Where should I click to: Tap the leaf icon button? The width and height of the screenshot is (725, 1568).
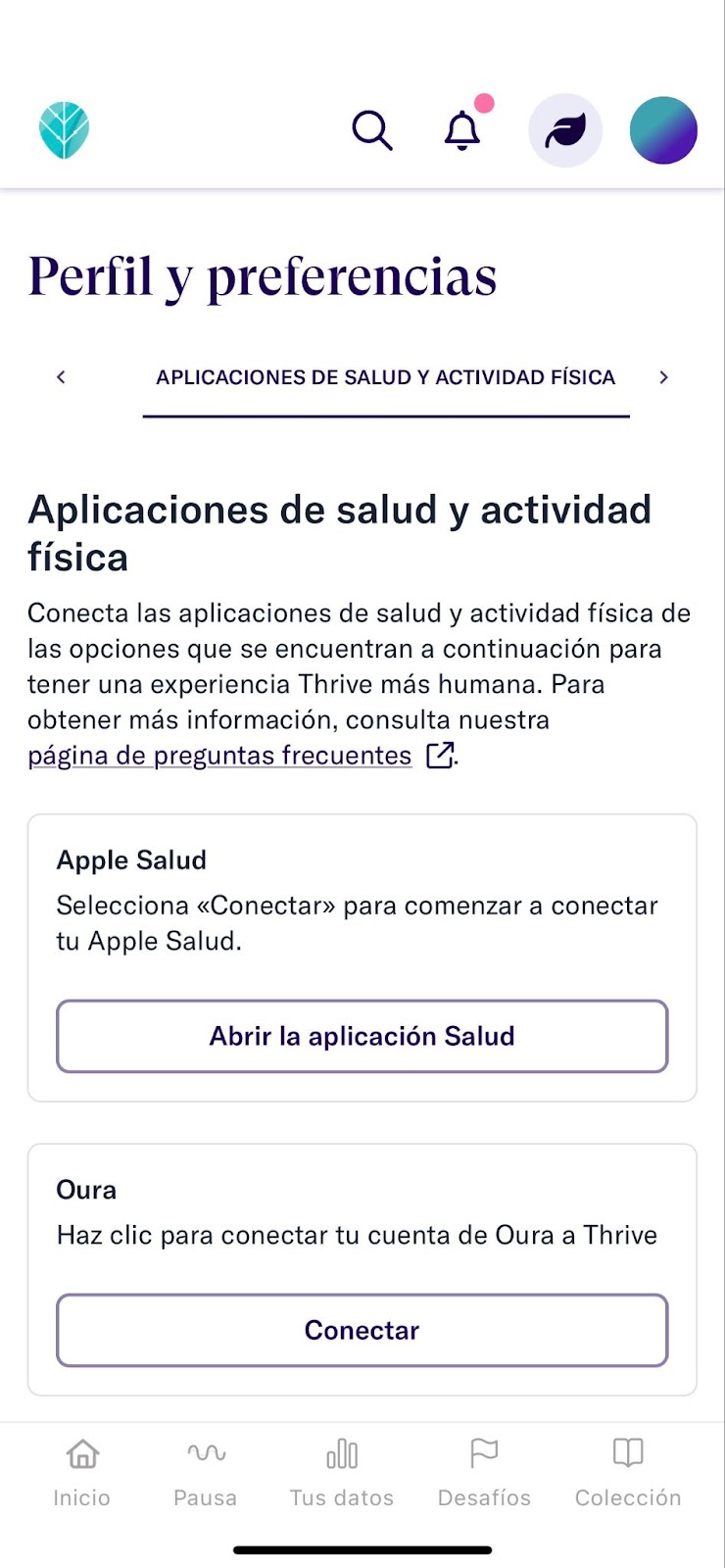point(565,130)
